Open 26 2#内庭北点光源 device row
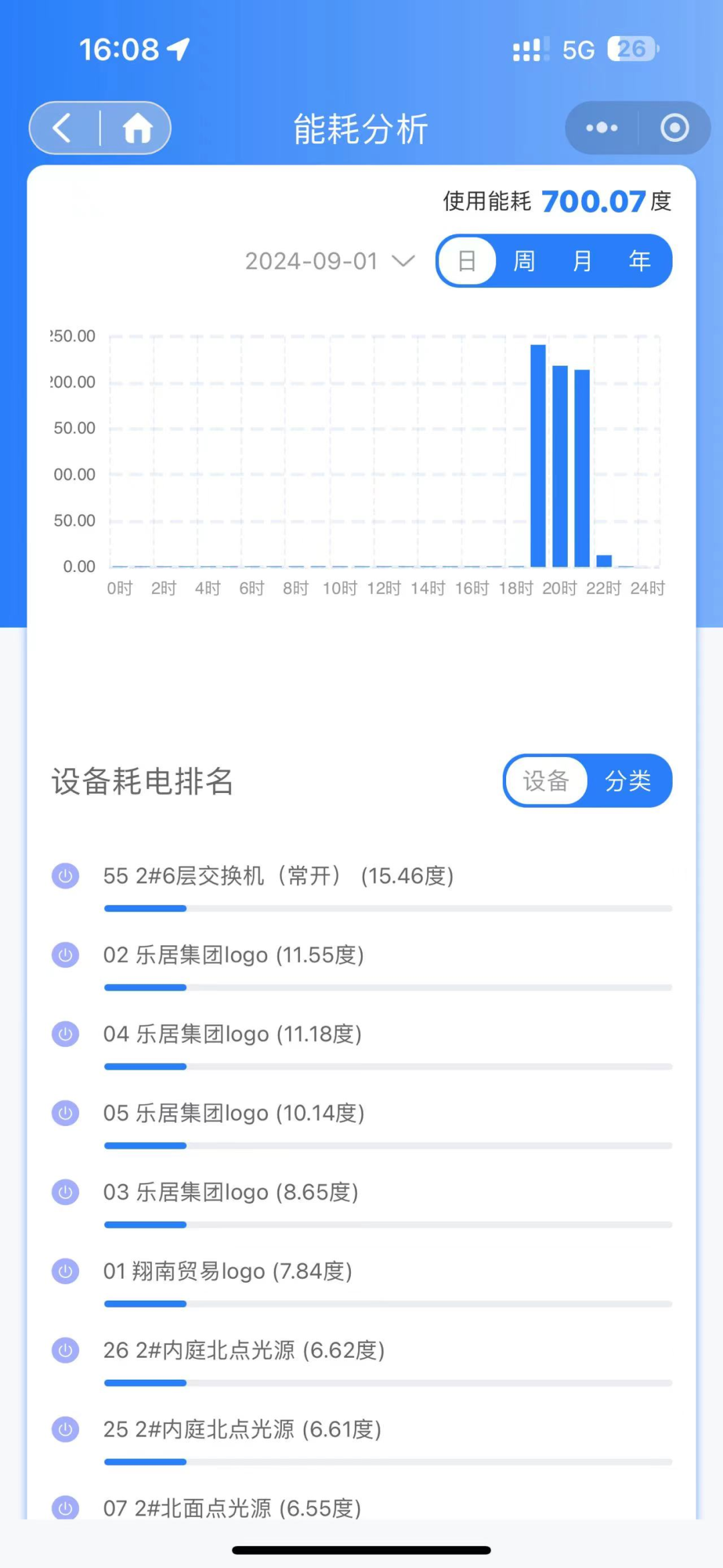This screenshot has height=1568, width=723. (x=361, y=1361)
